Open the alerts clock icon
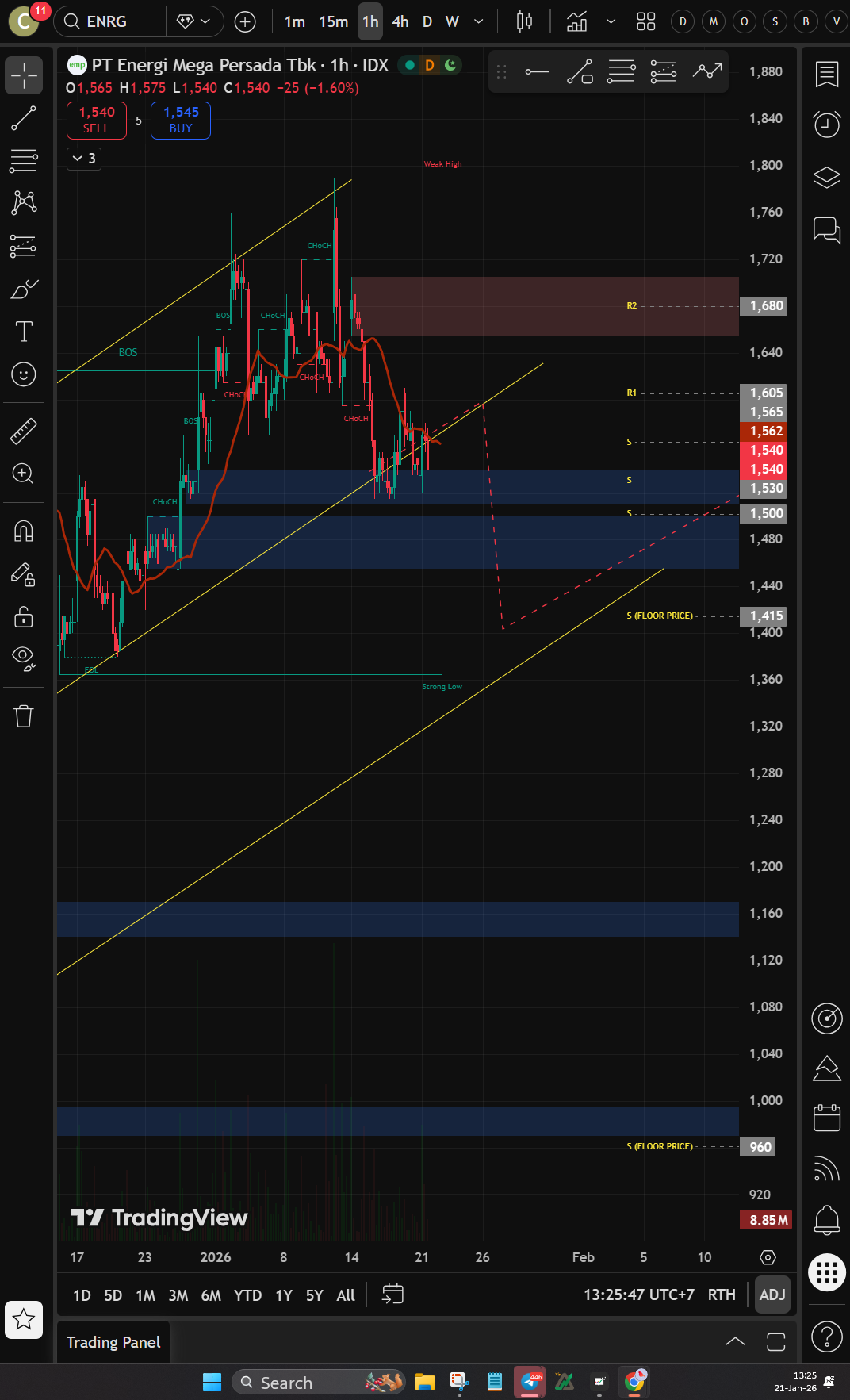 [x=827, y=124]
